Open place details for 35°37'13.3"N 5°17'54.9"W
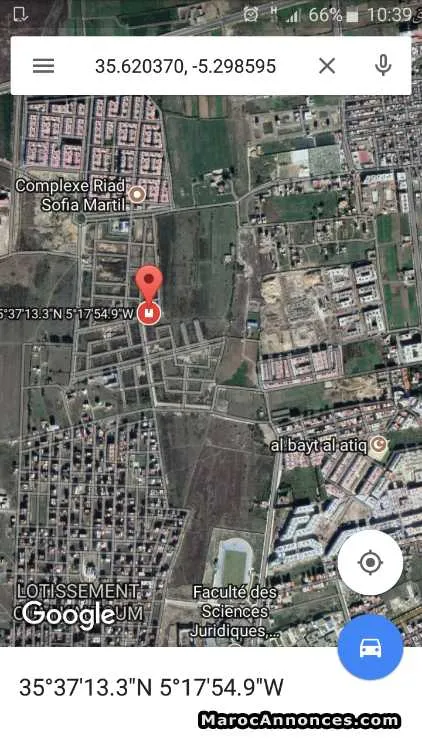422x750 pixels. [x=151, y=688]
